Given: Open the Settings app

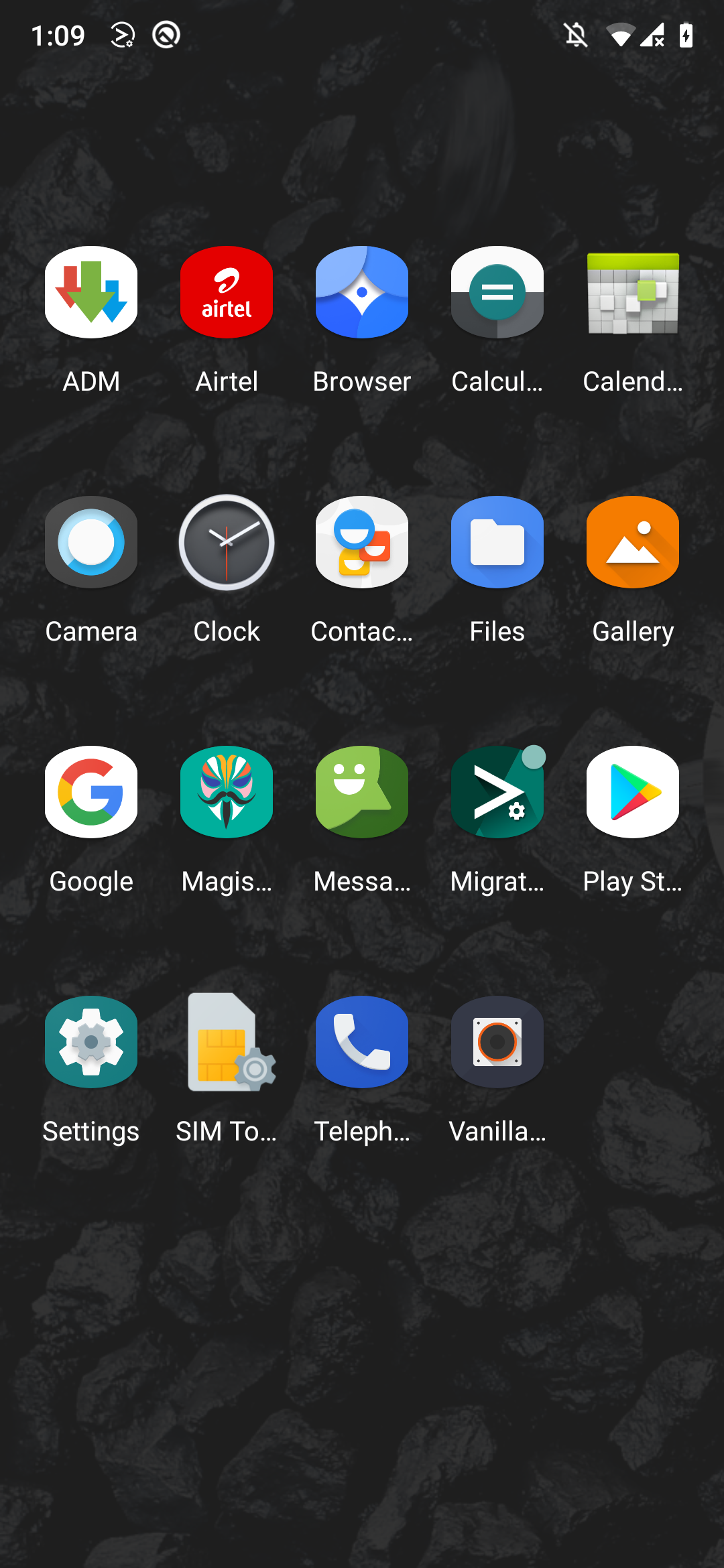Looking at the screenshot, I should point(91,1043).
